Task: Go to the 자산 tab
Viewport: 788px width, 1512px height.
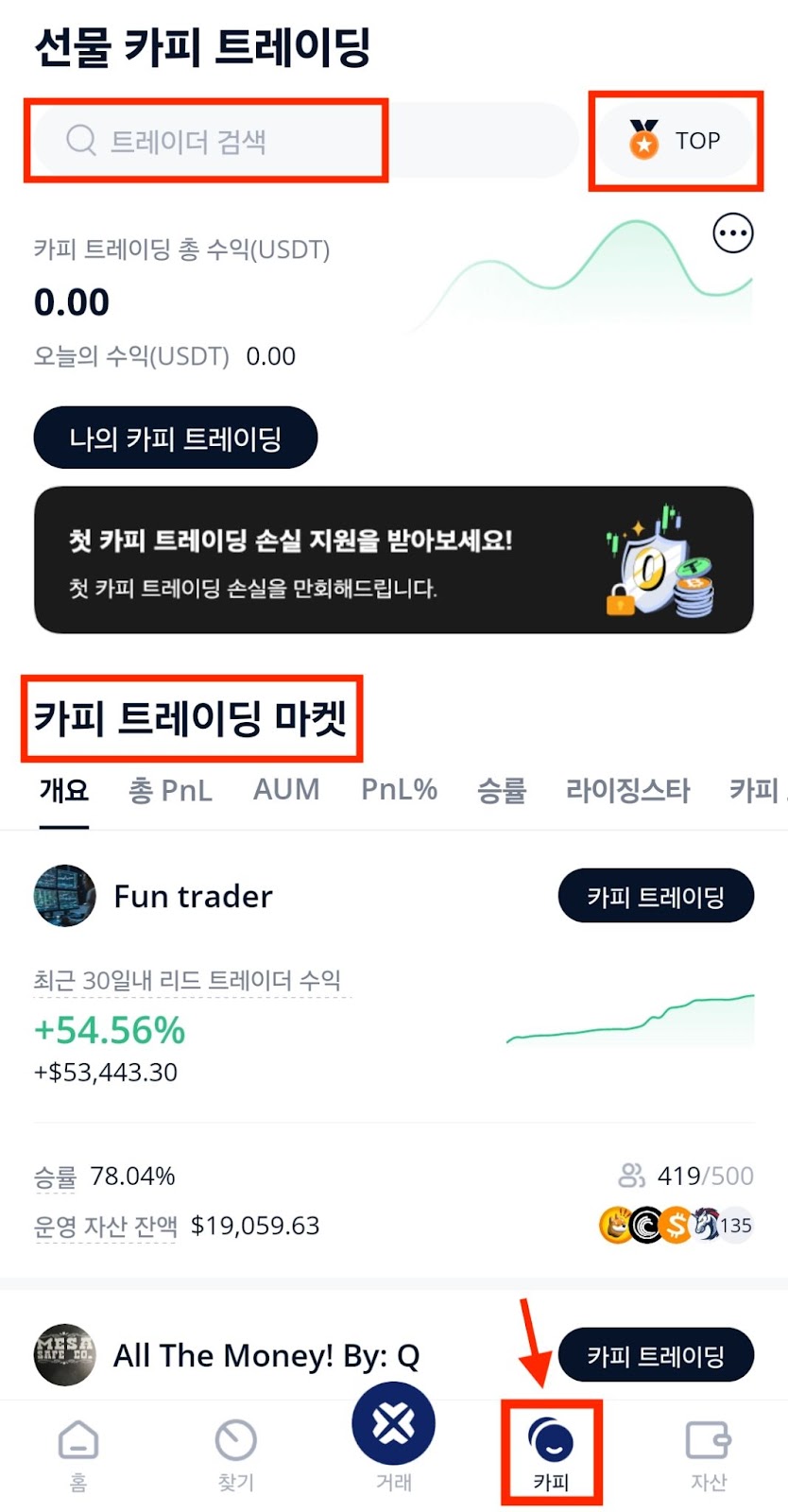Action: (x=708, y=1455)
